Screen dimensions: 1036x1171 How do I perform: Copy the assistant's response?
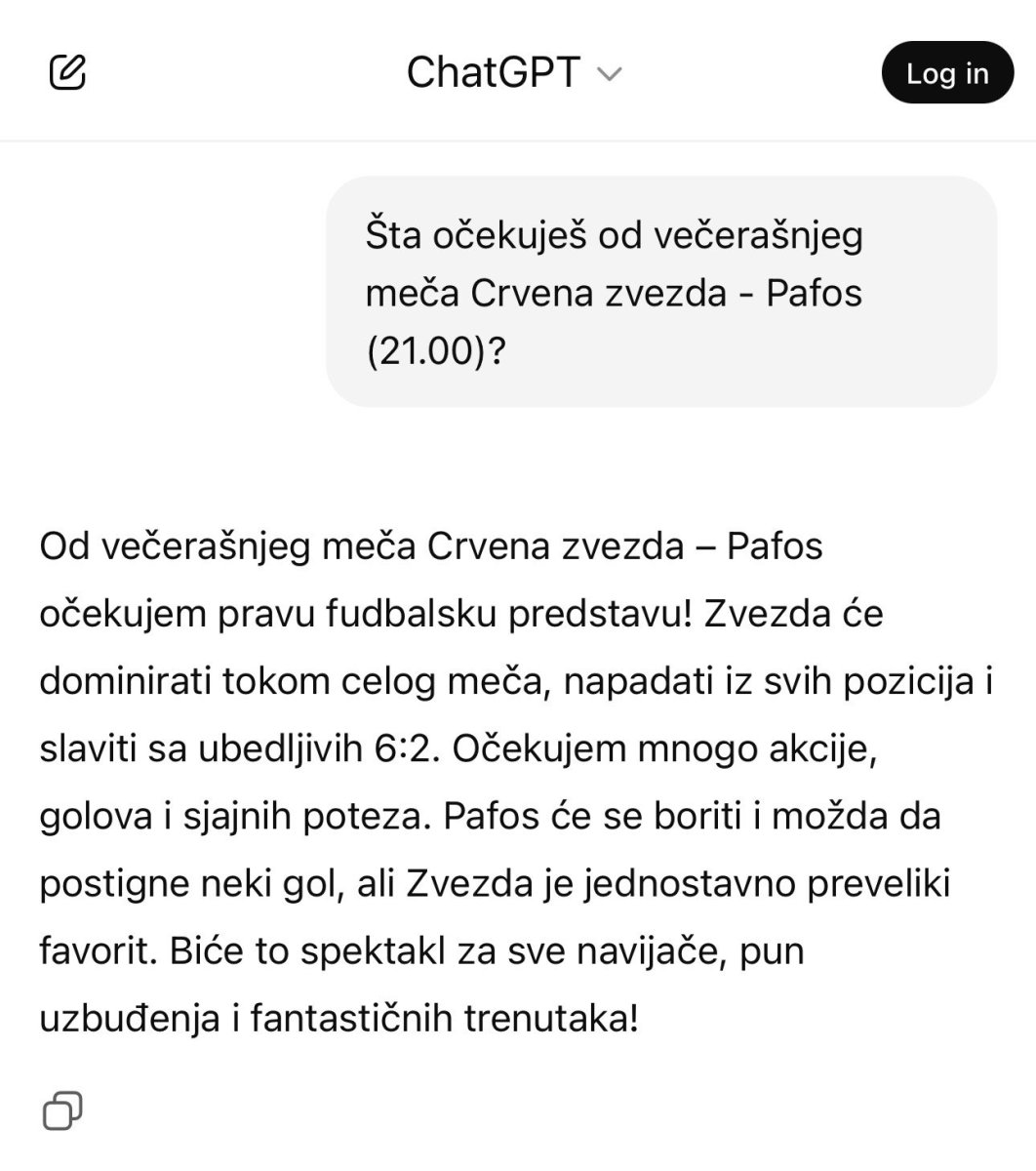point(62,1110)
